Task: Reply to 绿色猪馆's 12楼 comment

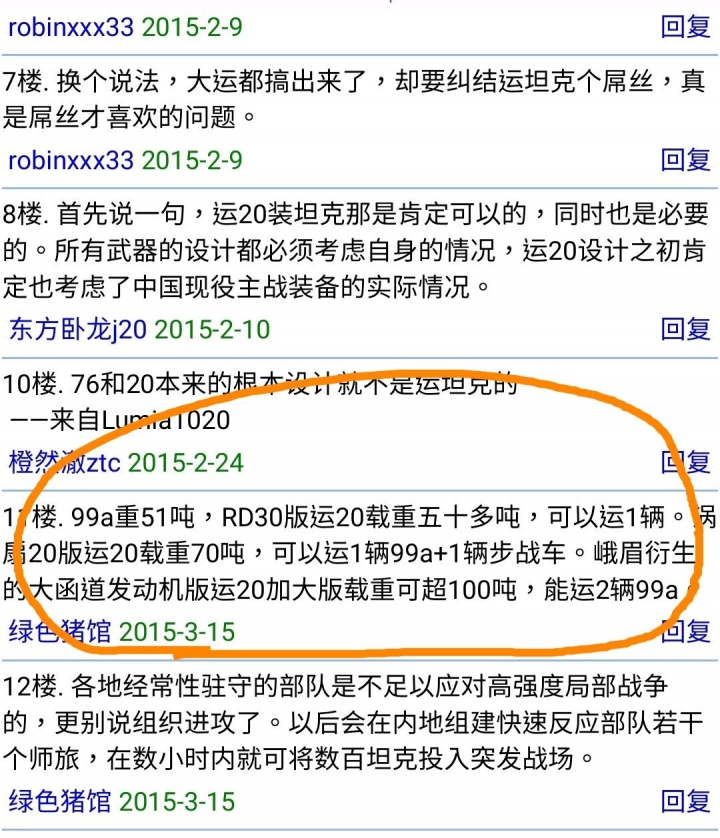Action: tap(685, 801)
